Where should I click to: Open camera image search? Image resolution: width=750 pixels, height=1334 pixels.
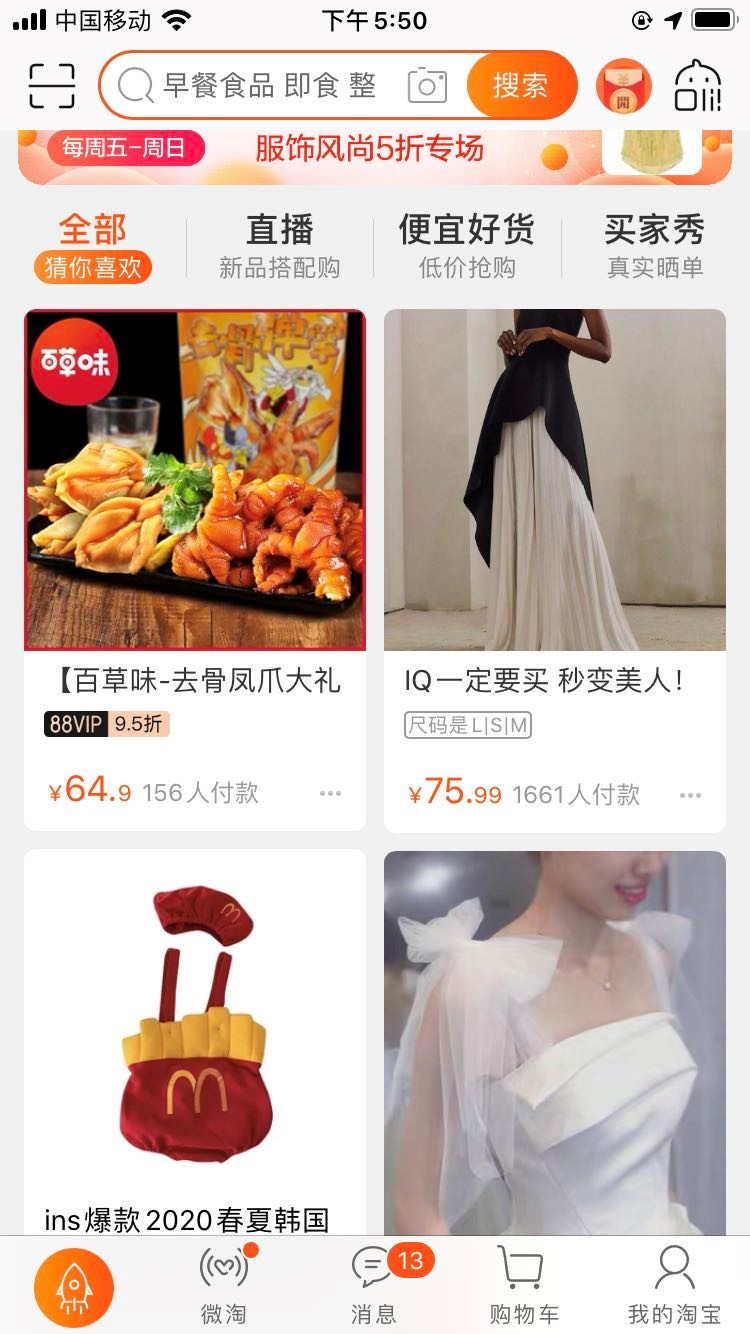427,86
